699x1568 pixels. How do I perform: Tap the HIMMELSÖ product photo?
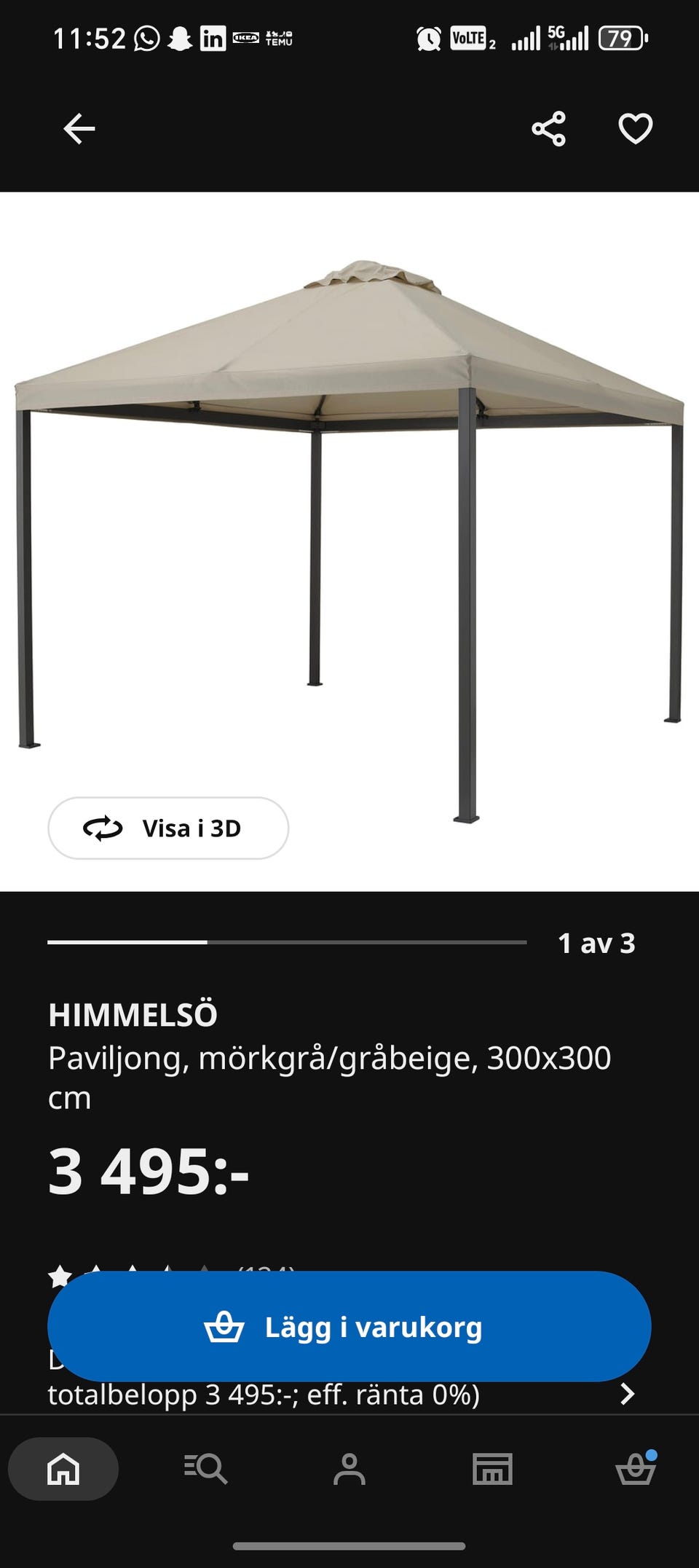point(349,510)
